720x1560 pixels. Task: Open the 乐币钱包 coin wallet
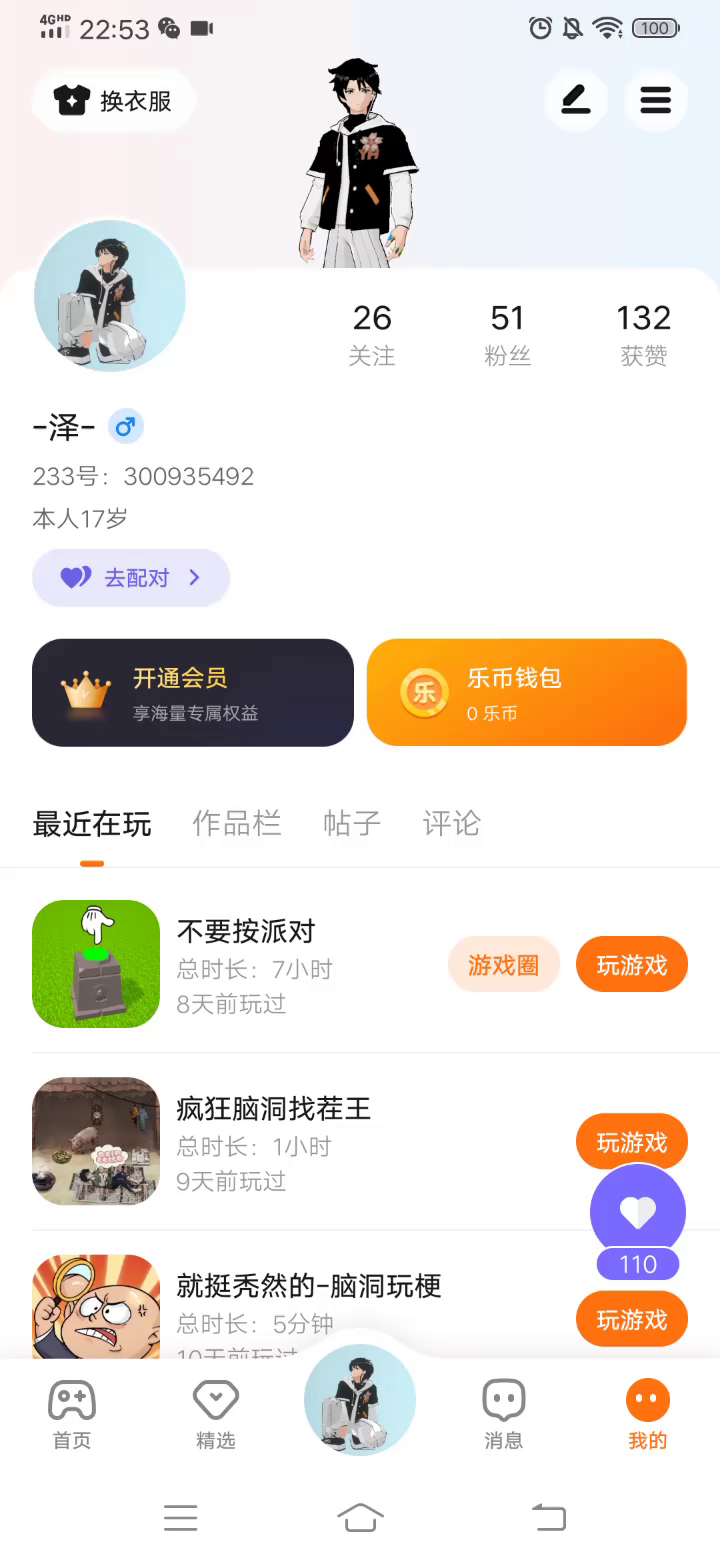click(x=527, y=693)
